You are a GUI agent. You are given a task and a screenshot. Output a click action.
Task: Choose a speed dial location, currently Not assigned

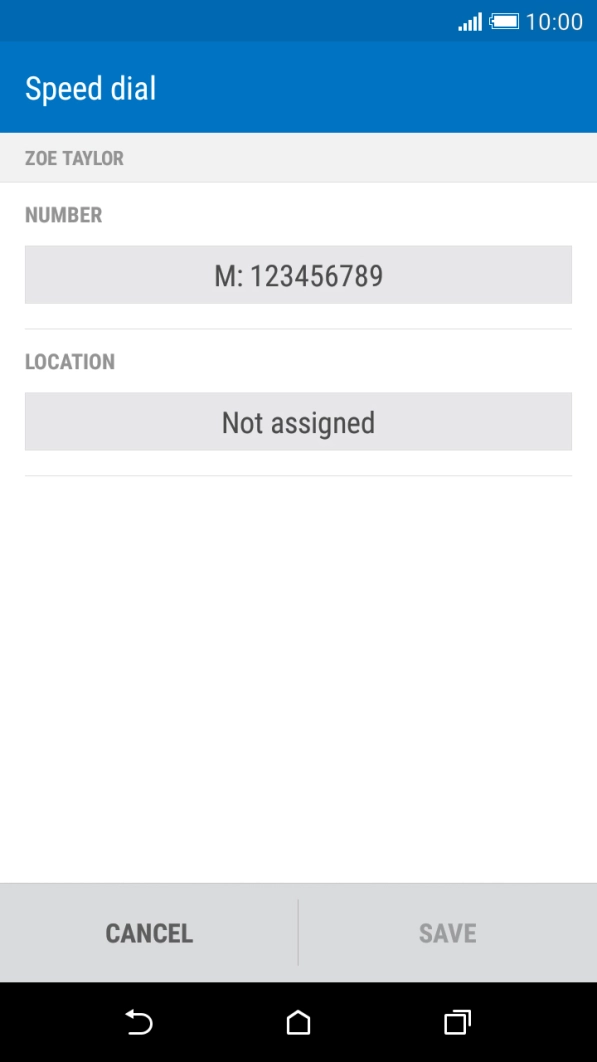click(298, 421)
